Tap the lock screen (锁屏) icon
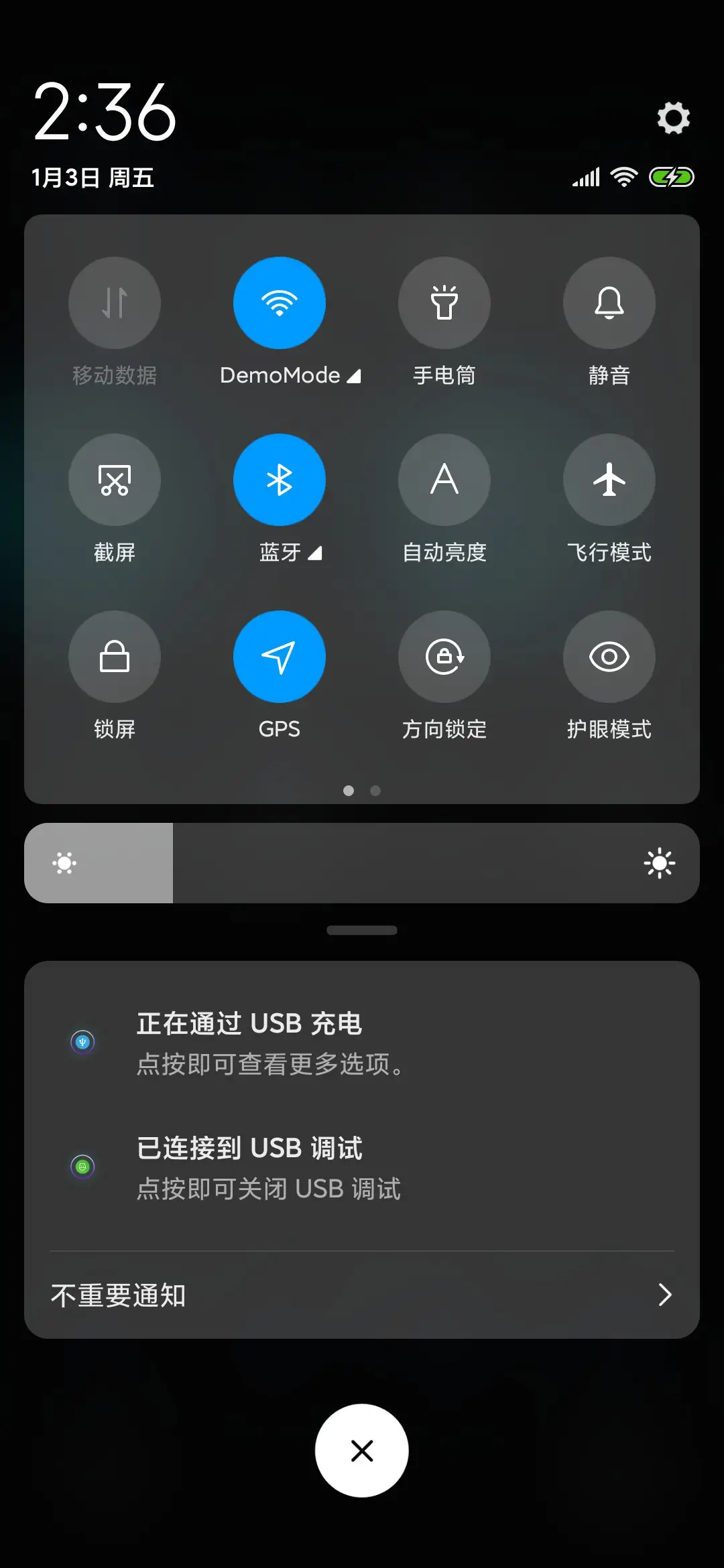 (115, 657)
